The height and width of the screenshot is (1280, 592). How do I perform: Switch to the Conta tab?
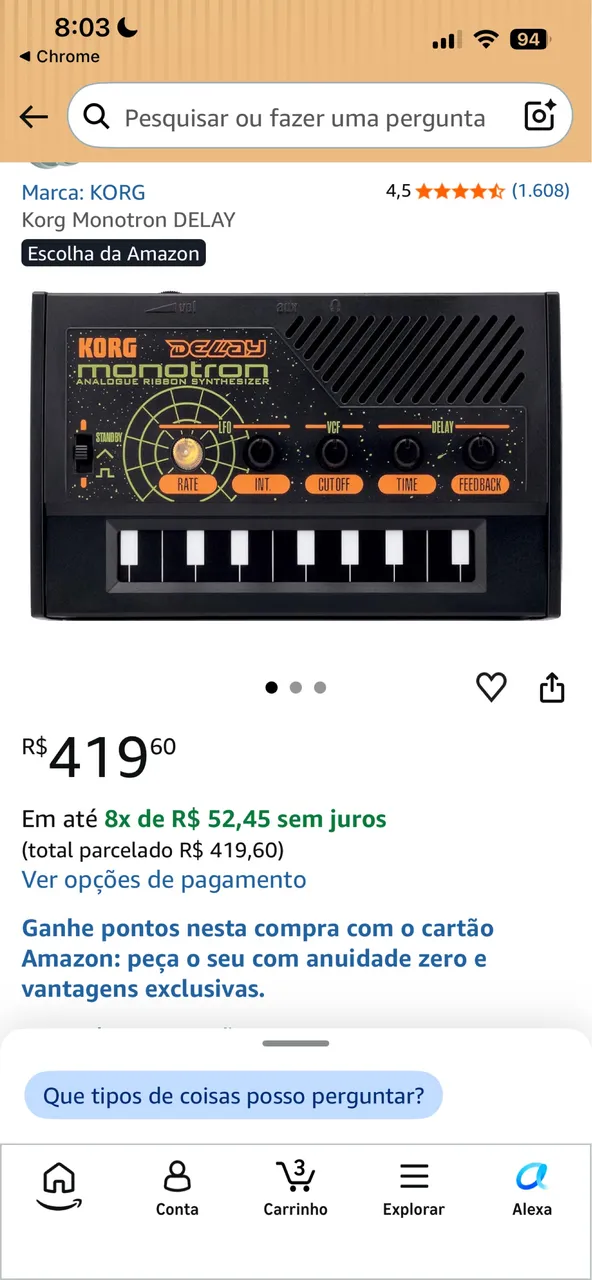[x=177, y=1188]
